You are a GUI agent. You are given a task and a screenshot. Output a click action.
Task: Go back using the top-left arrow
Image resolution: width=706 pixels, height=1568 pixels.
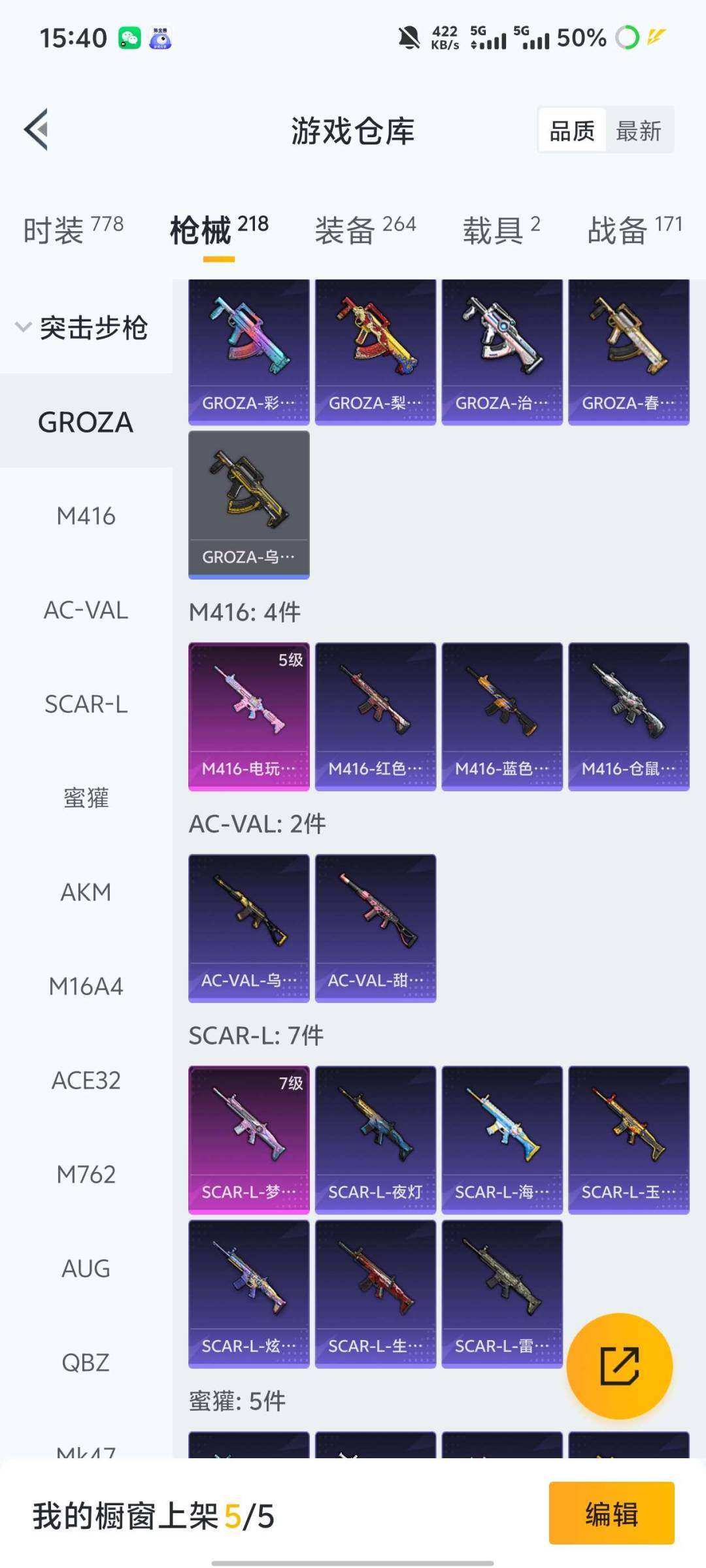[x=37, y=129]
